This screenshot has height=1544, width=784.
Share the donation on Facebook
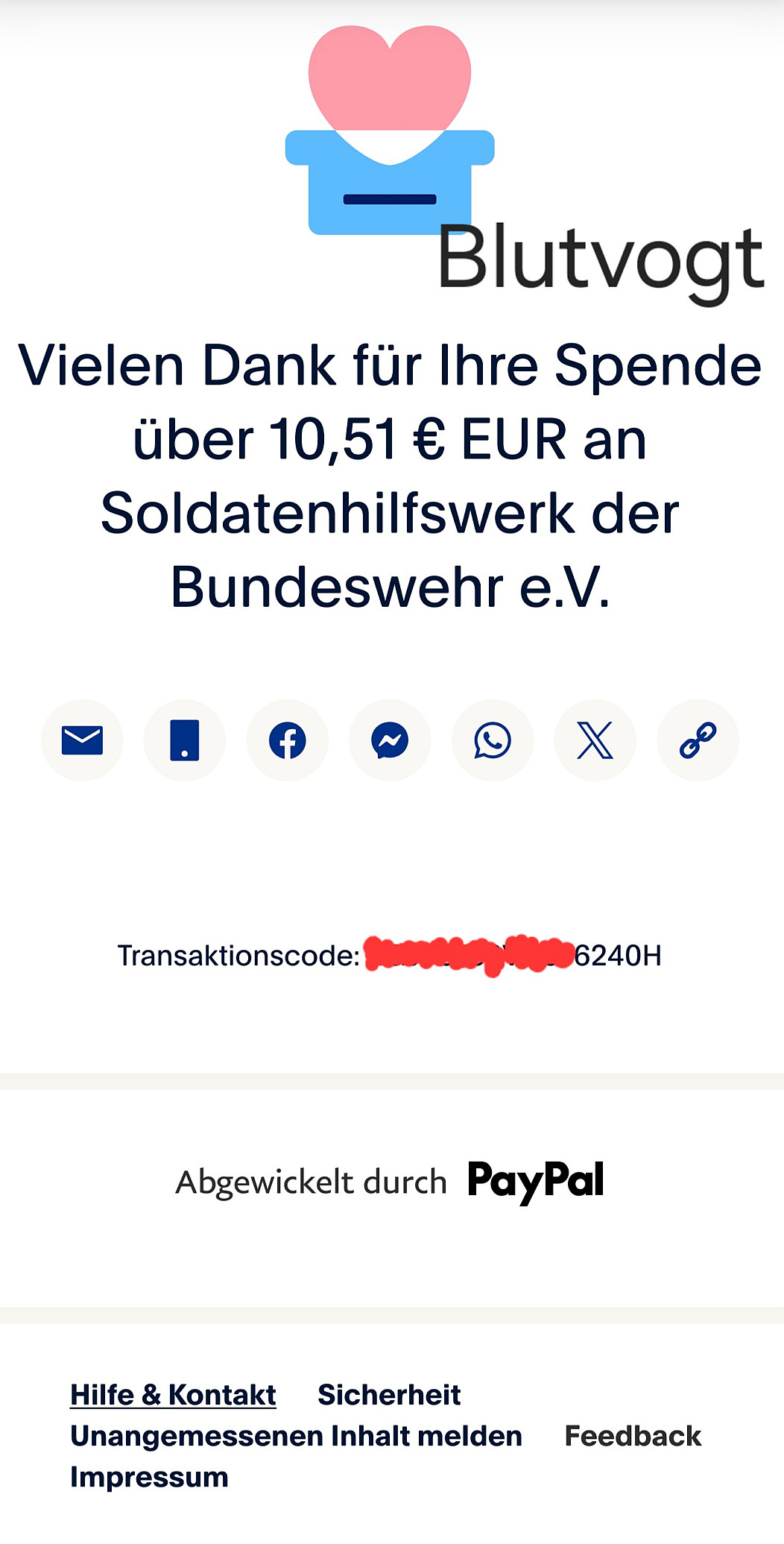tap(288, 740)
